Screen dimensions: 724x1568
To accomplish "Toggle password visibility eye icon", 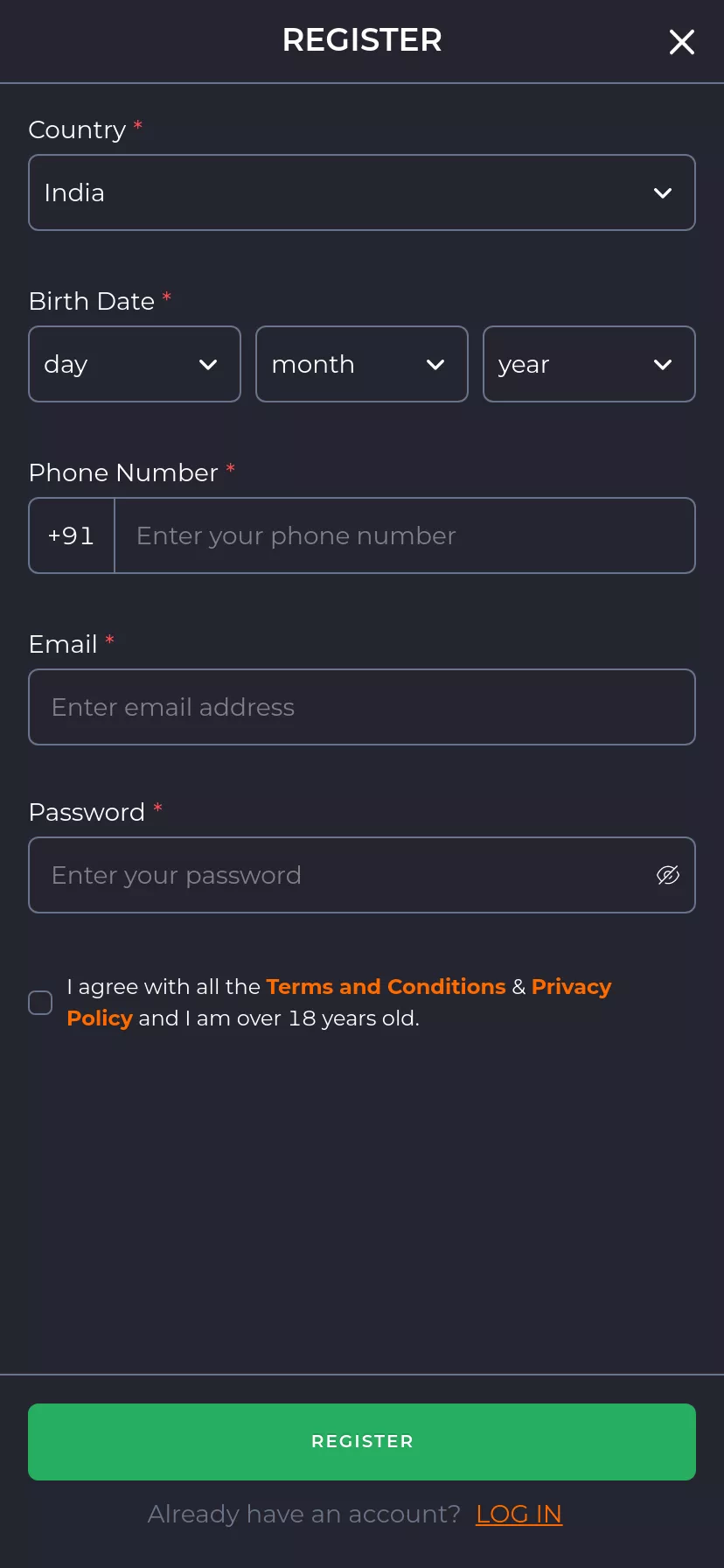I will [668, 875].
